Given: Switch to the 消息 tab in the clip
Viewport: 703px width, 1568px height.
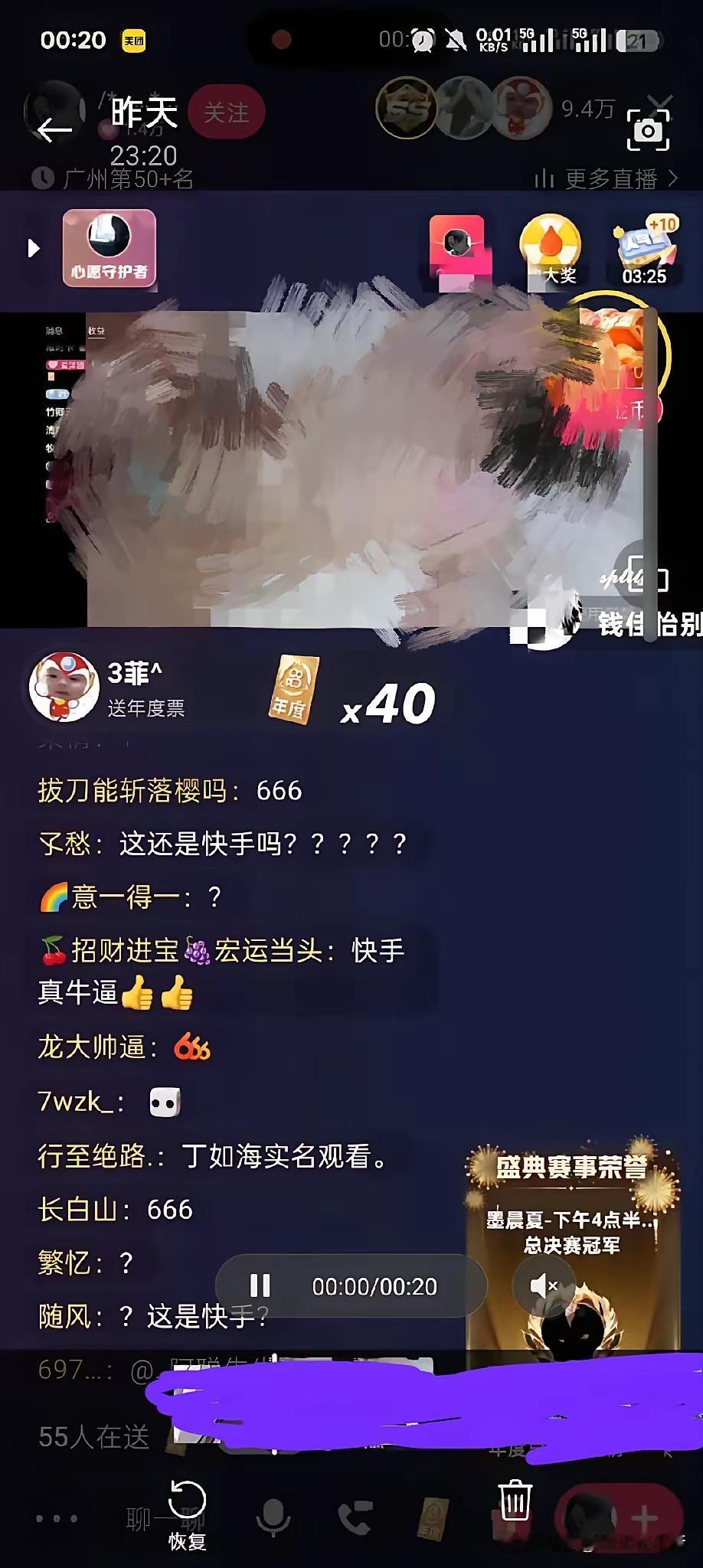Looking at the screenshot, I should [54, 329].
